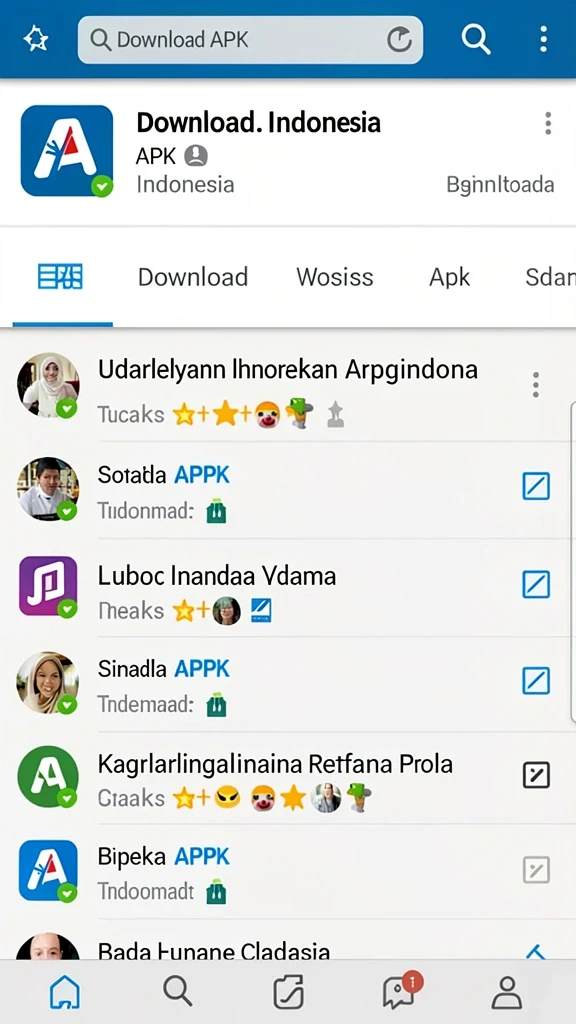Tap the star icon in the top left
Image resolution: width=576 pixels, height=1024 pixels.
(36, 39)
